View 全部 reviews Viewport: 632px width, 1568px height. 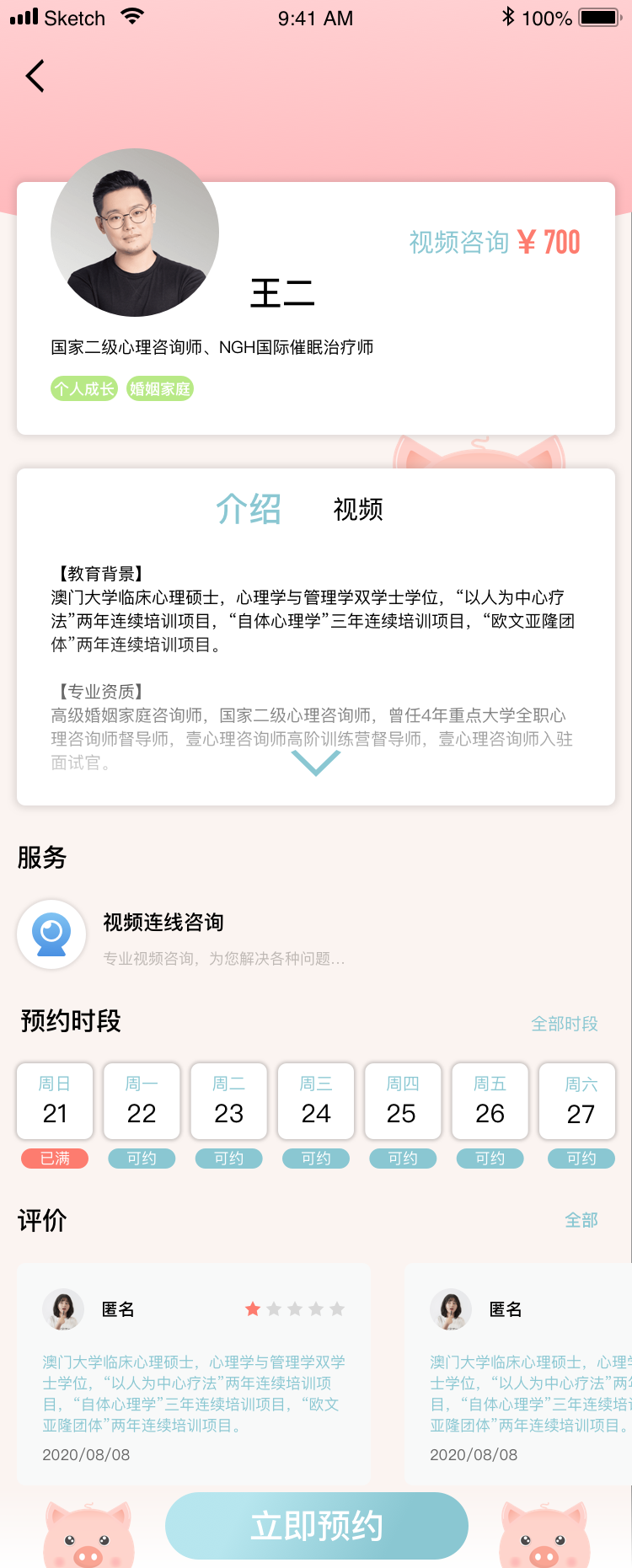(581, 1220)
